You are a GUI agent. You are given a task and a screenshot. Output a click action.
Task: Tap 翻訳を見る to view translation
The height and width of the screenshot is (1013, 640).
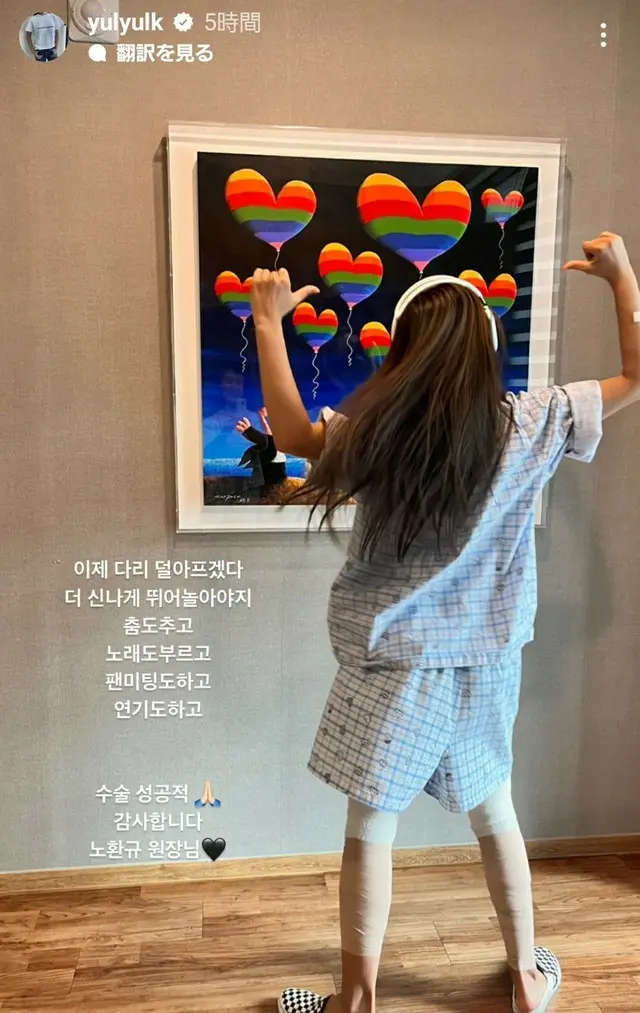pos(164,53)
